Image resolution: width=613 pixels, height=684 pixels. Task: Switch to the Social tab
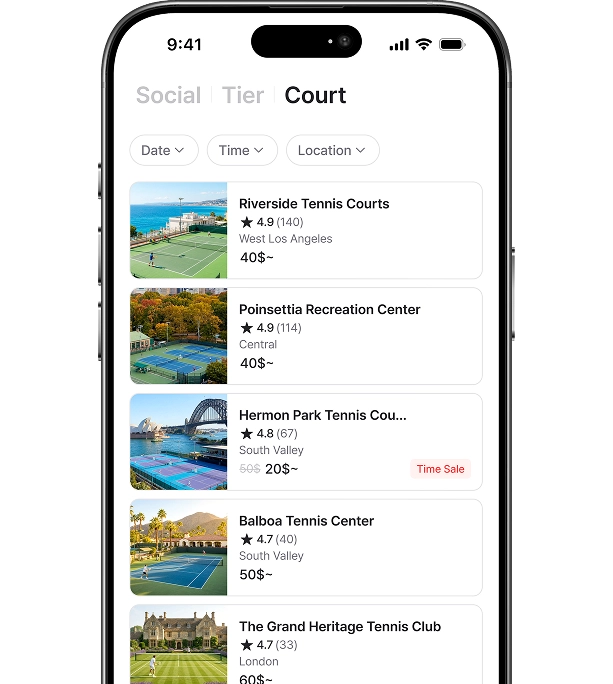pyautogui.click(x=168, y=95)
